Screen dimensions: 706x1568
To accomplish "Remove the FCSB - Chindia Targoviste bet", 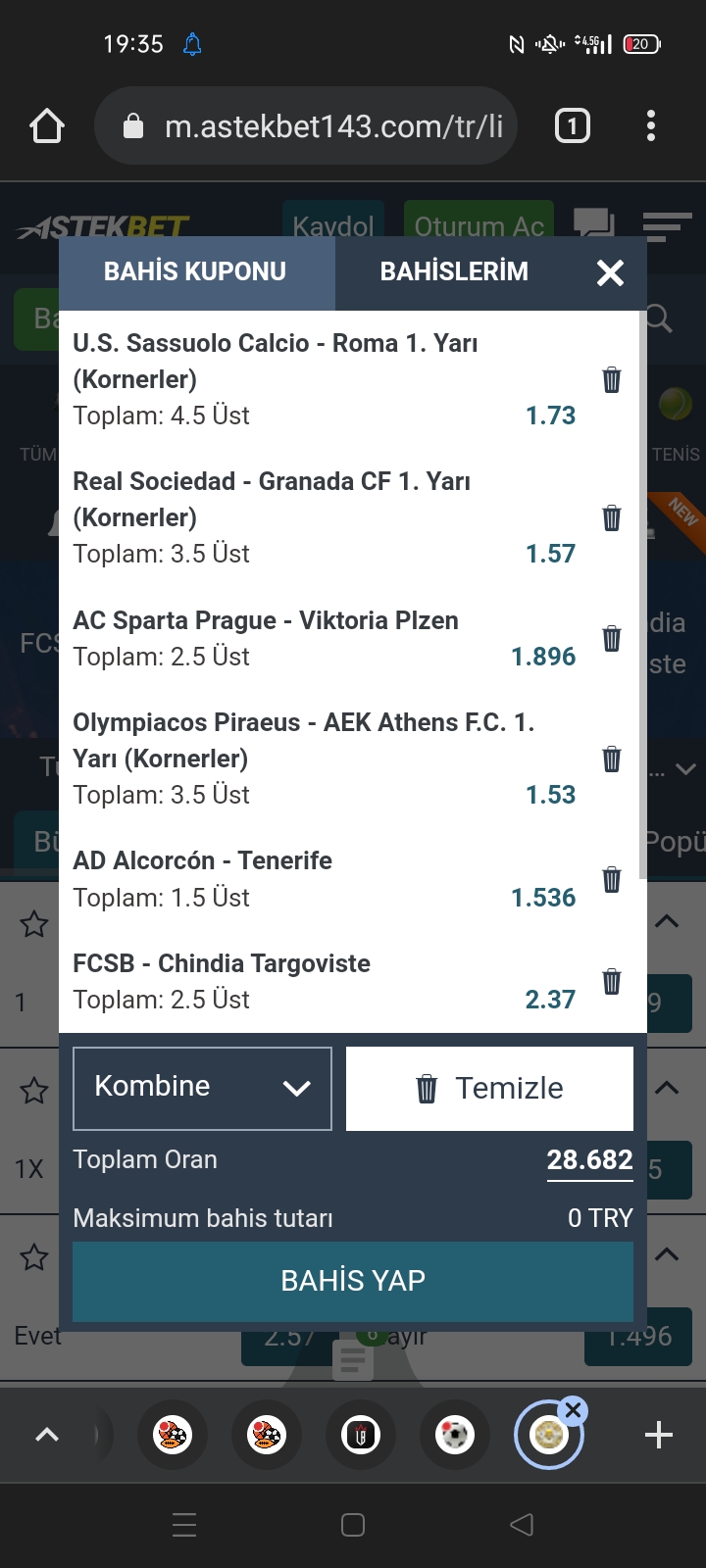I will [612, 981].
